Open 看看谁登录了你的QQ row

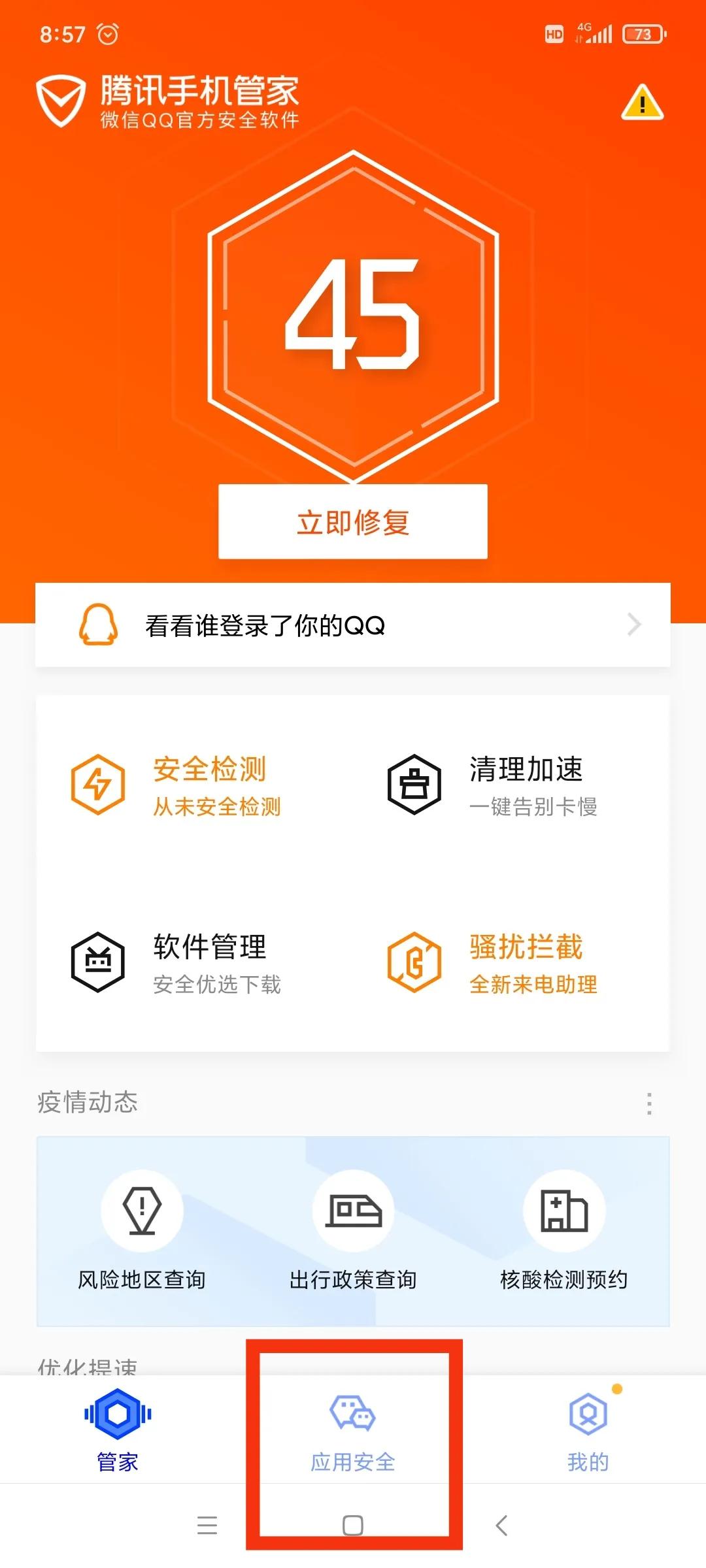pos(353,625)
